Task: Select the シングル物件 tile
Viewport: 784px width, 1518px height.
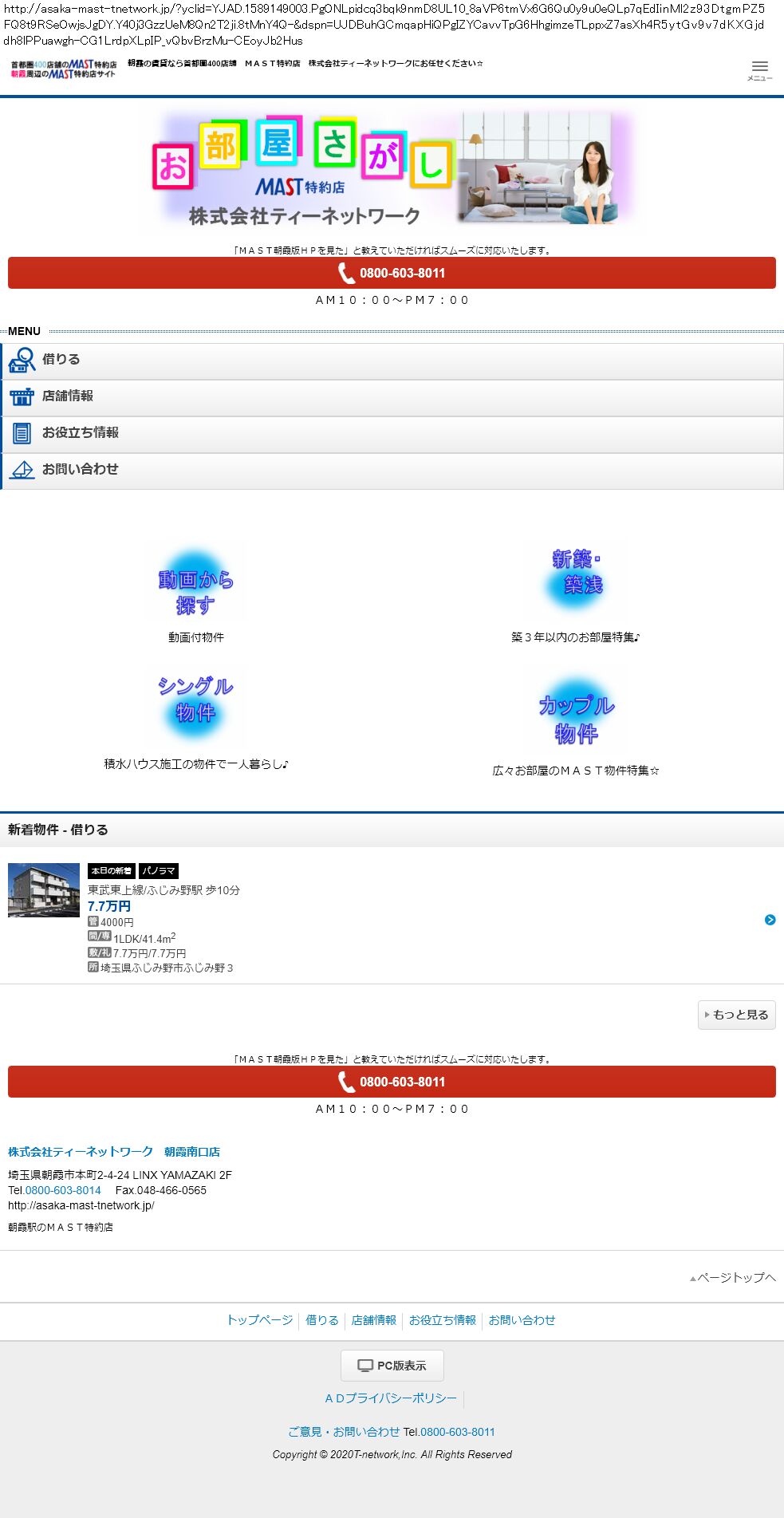Action: (x=195, y=700)
